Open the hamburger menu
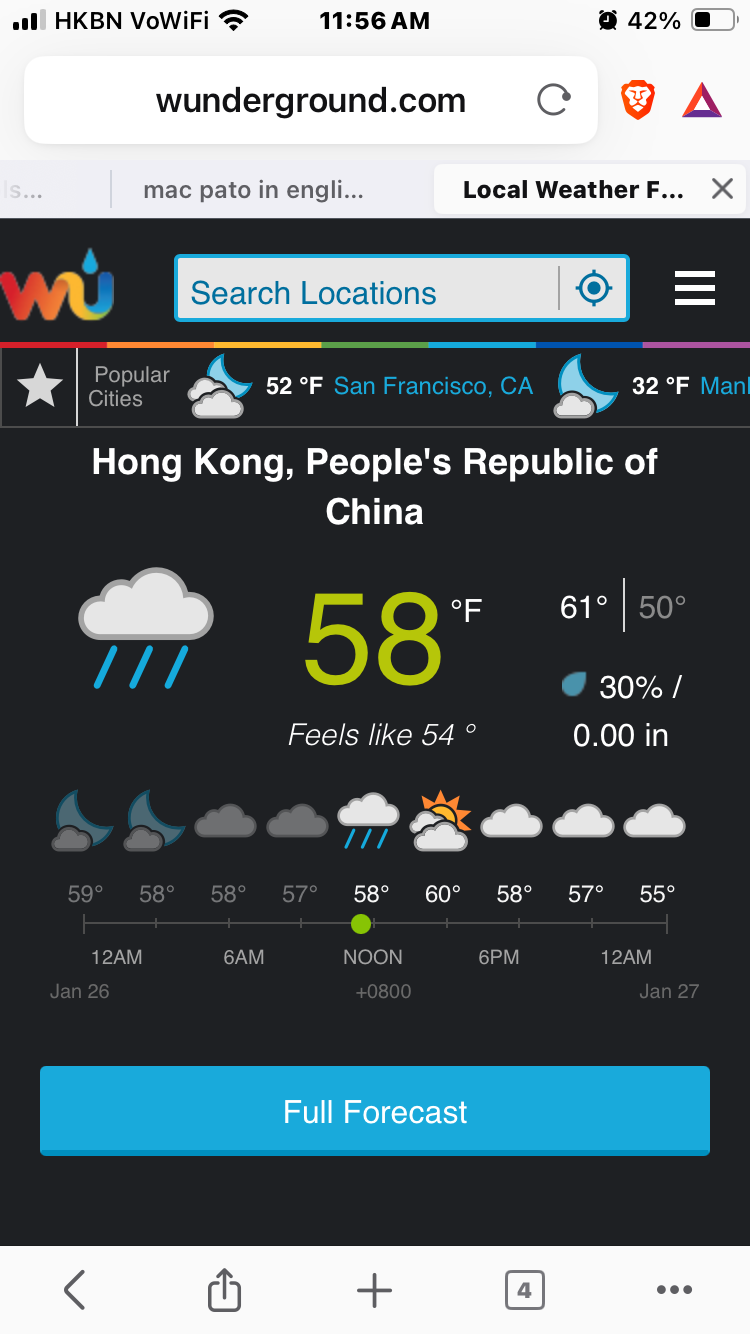The width and height of the screenshot is (750, 1334). [x=695, y=288]
